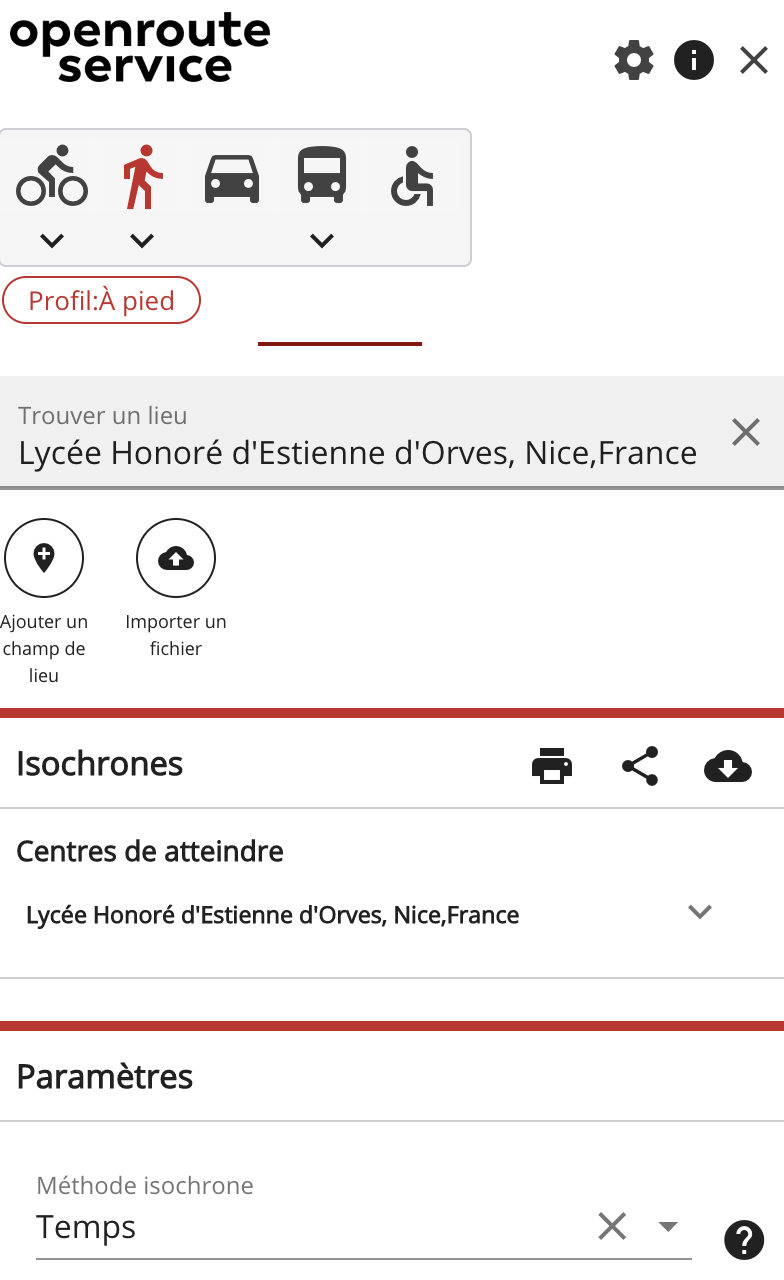
Task: Expand bus profile options chevron
Action: pos(321,240)
